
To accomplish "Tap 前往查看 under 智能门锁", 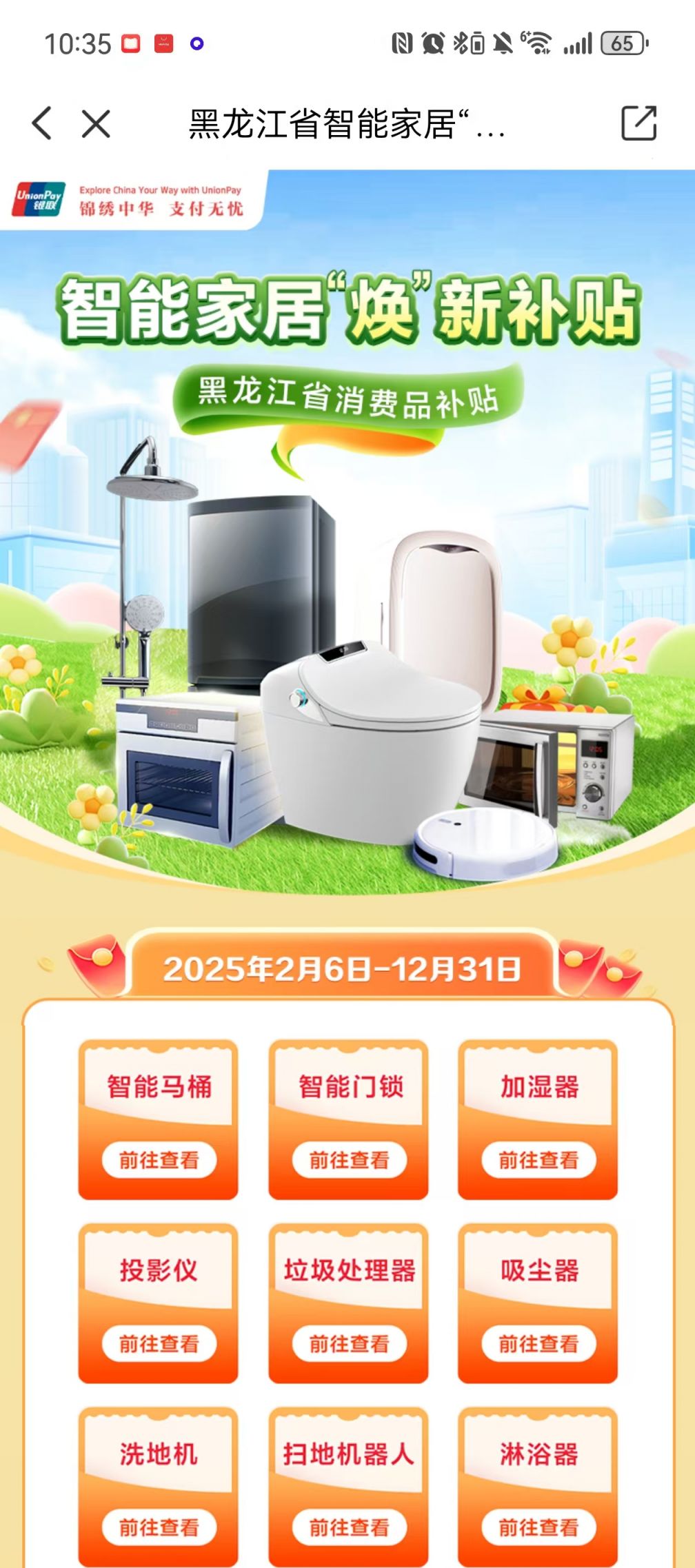I will pyautogui.click(x=349, y=1161).
